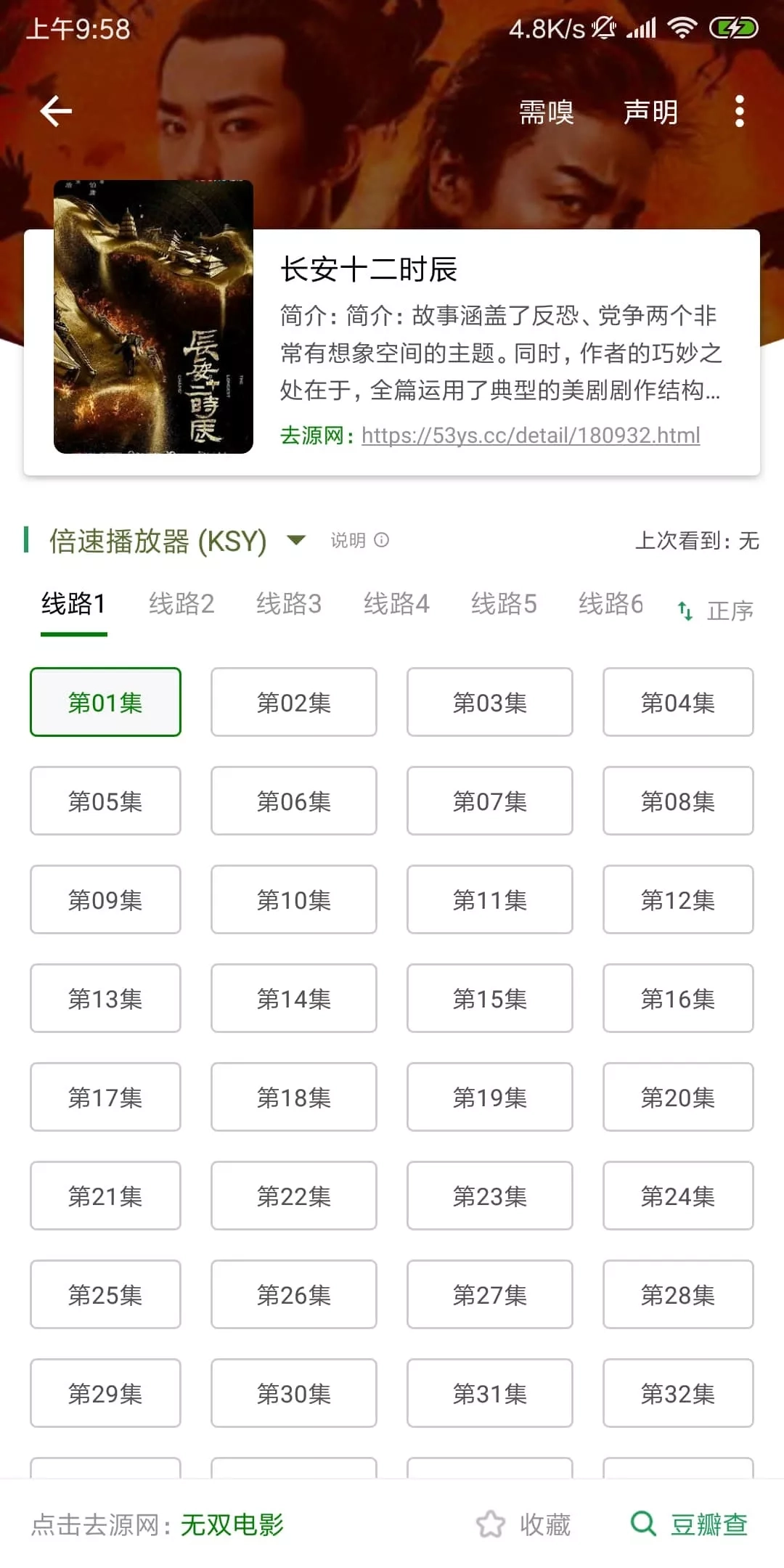Screen dimensions: 784x1568
Task: Click the info icon next to 说明
Action: point(380,540)
